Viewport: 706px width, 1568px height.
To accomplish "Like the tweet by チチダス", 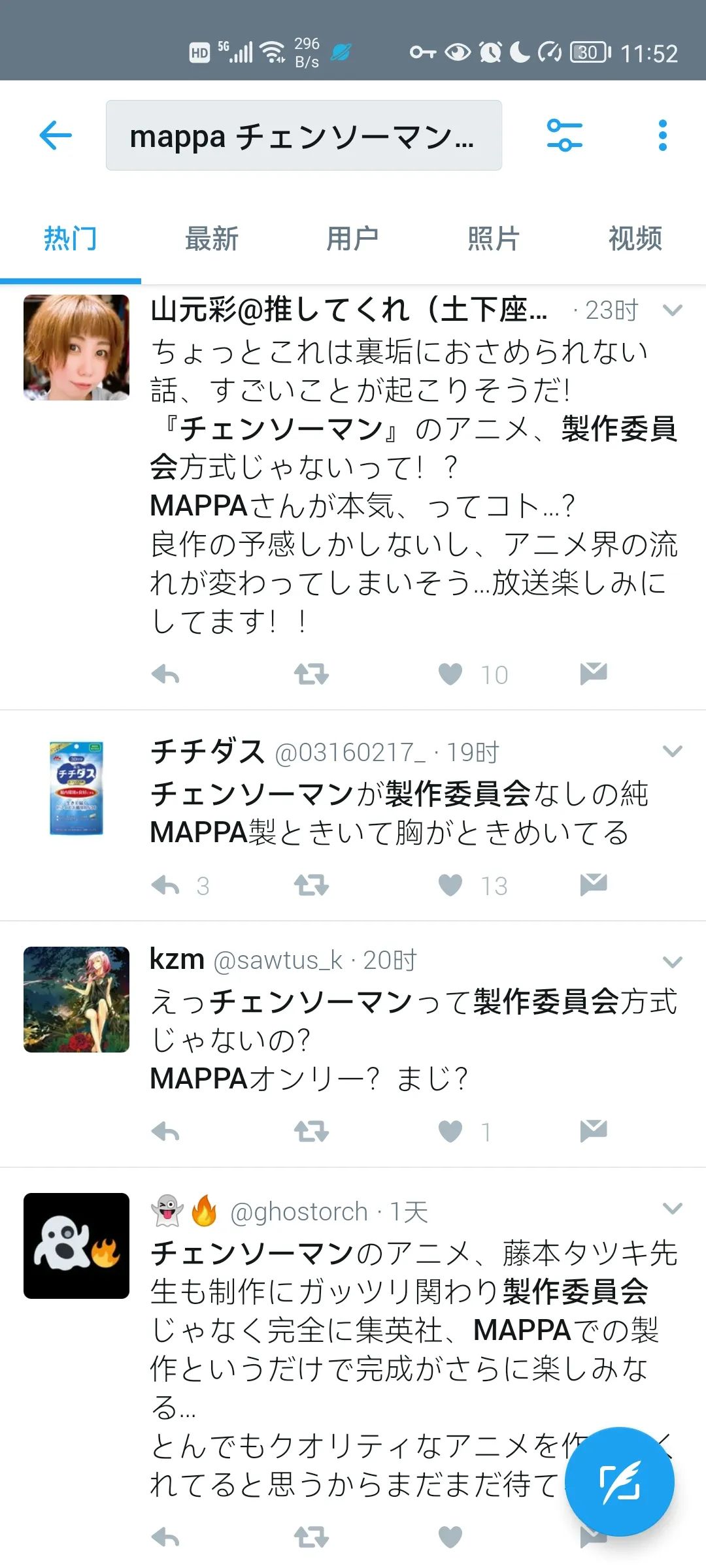I will [x=450, y=885].
